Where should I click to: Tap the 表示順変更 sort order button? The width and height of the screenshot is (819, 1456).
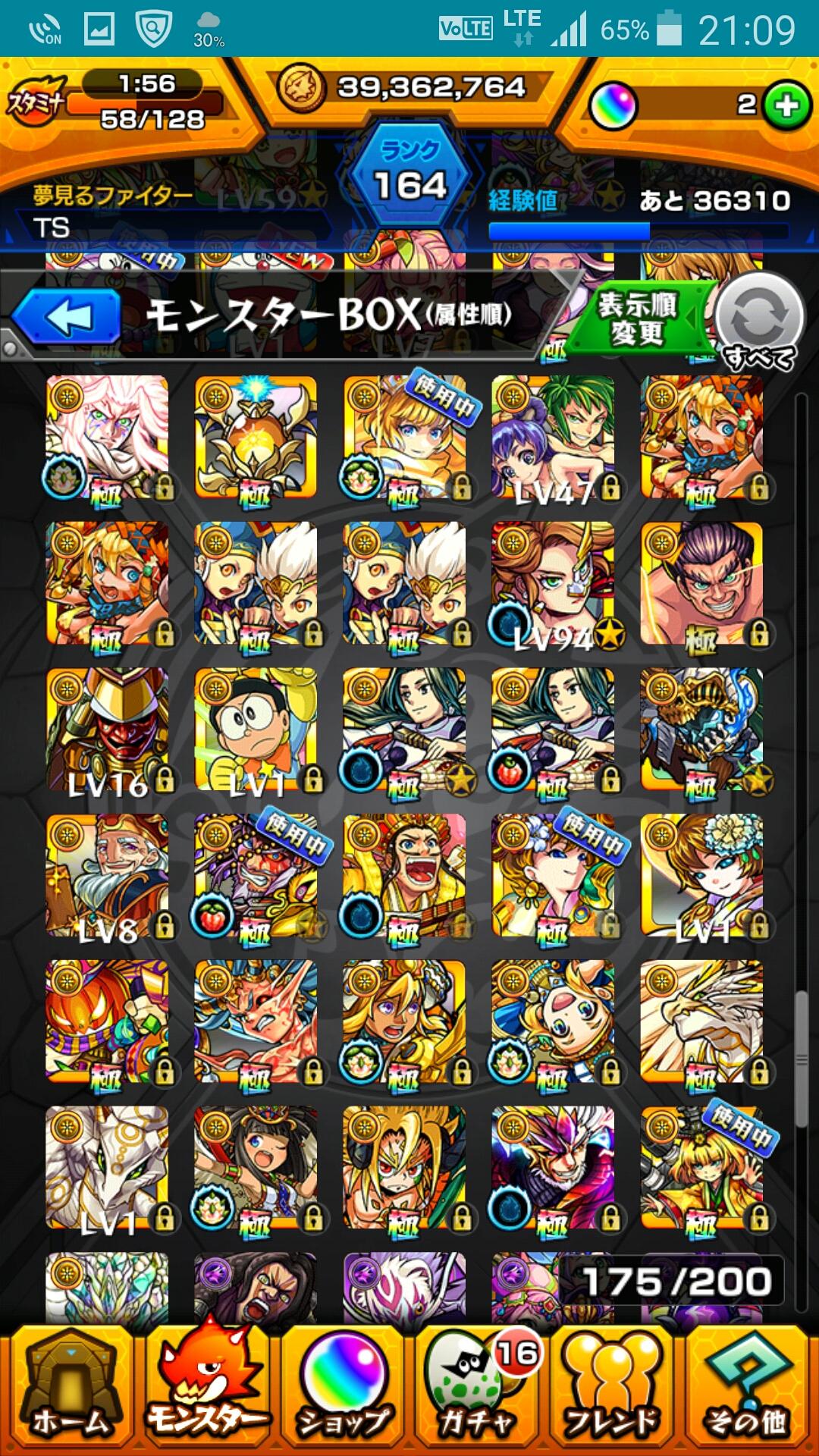[638, 319]
